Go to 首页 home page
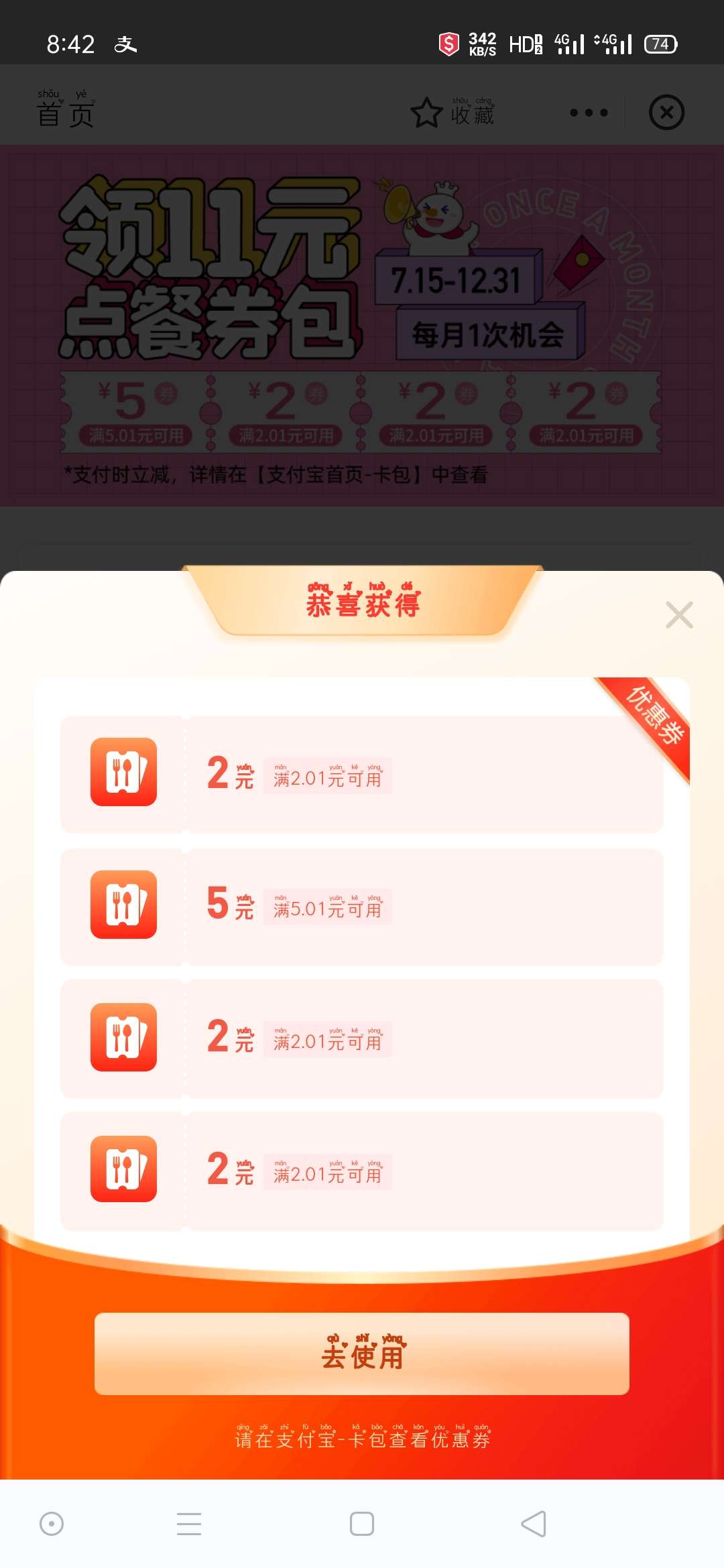This screenshot has width=724, height=1568. 65,111
